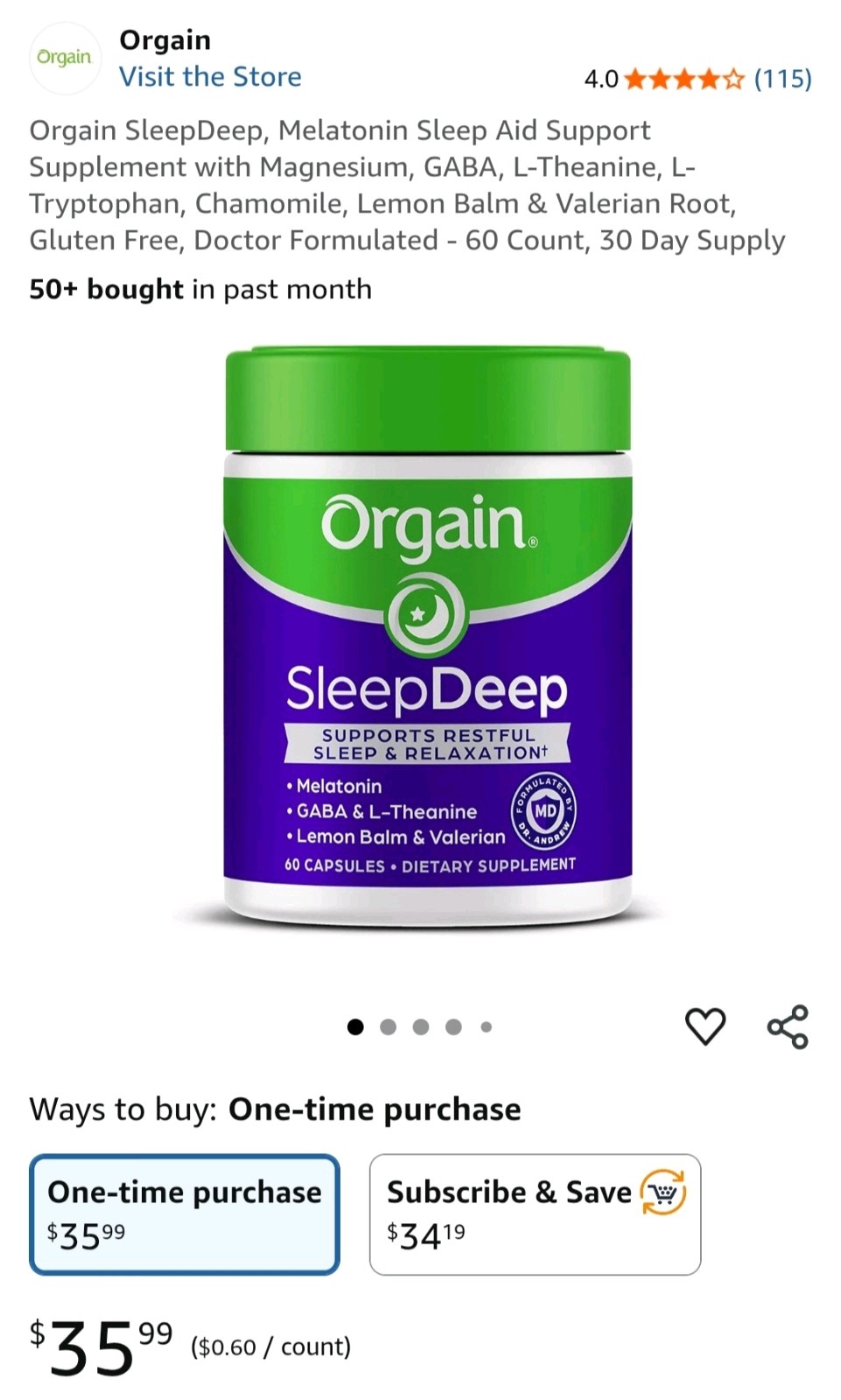Click the Subscribe & Save refresh cart icon
841x1400 pixels.
click(x=662, y=1191)
